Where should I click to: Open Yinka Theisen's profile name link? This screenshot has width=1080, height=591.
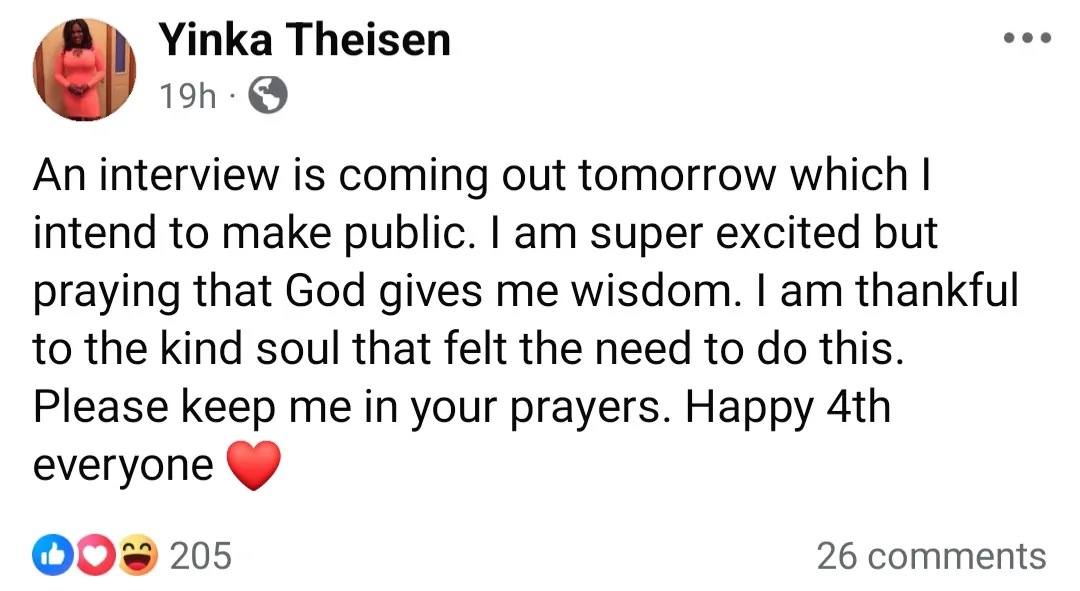click(304, 40)
